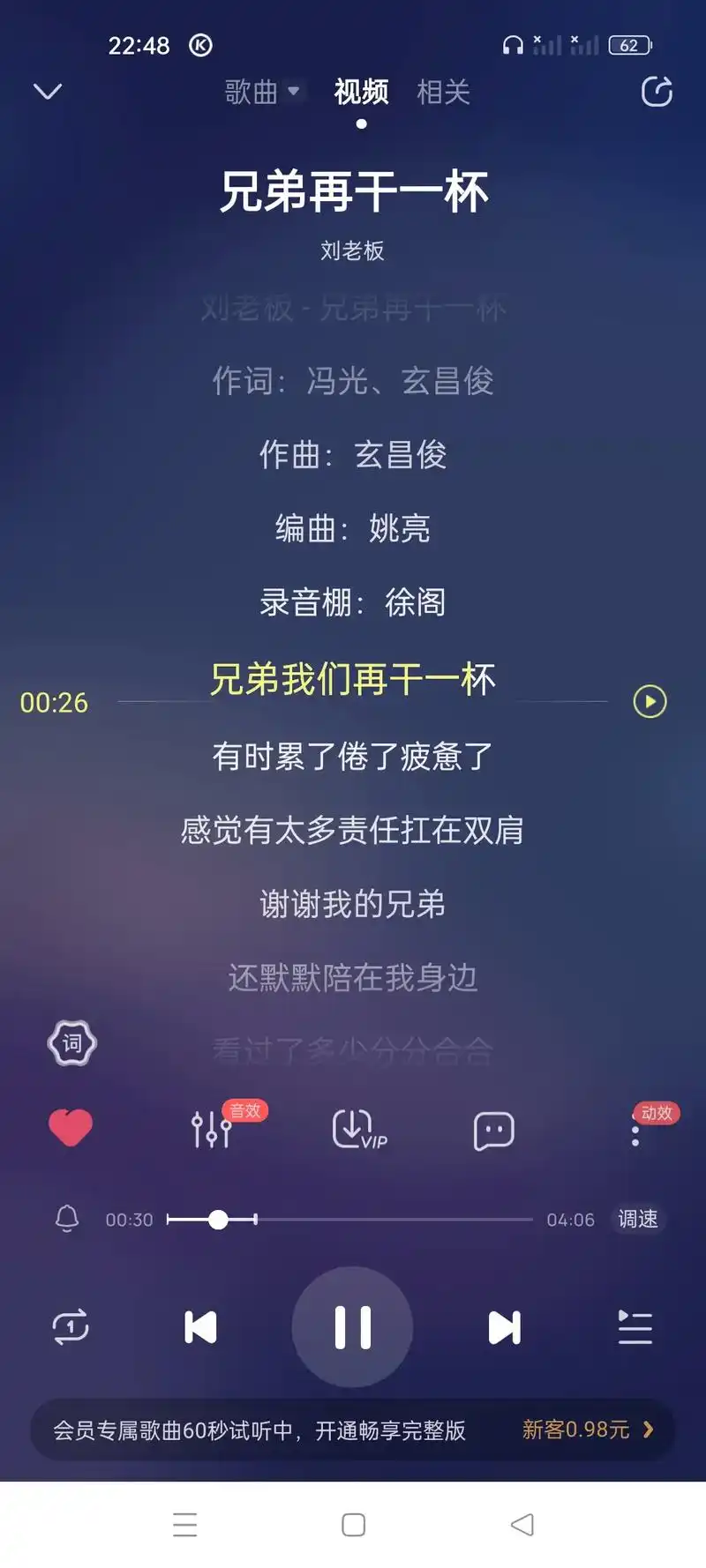Collapse the player with the down chevron

tap(49, 92)
